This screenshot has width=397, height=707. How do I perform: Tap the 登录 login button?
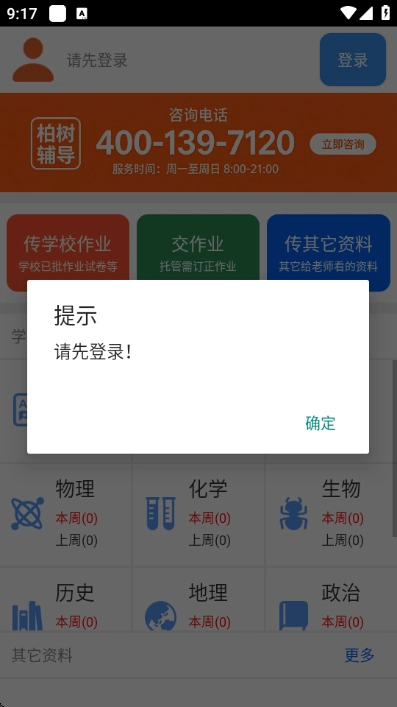[353, 60]
